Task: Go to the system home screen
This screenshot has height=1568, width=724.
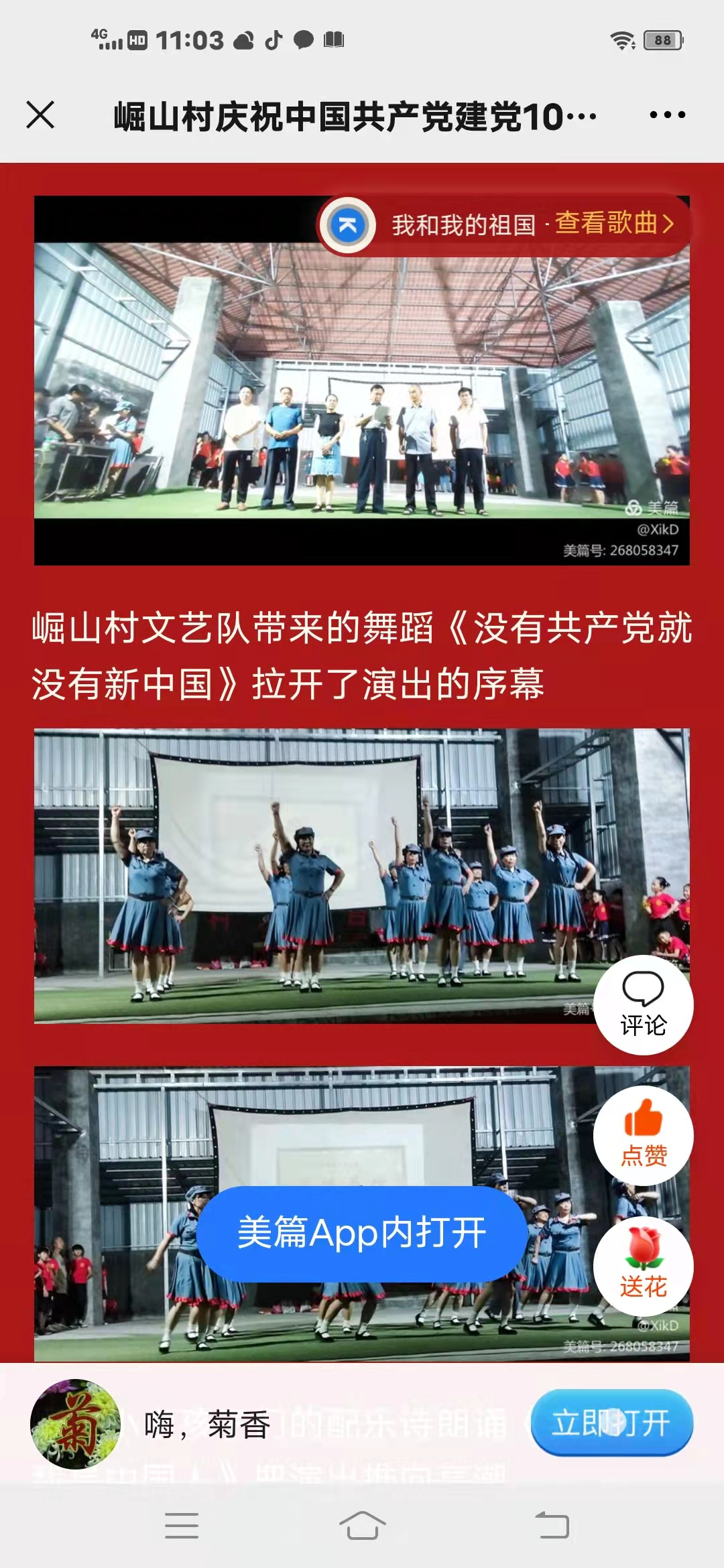Action: click(x=362, y=1526)
